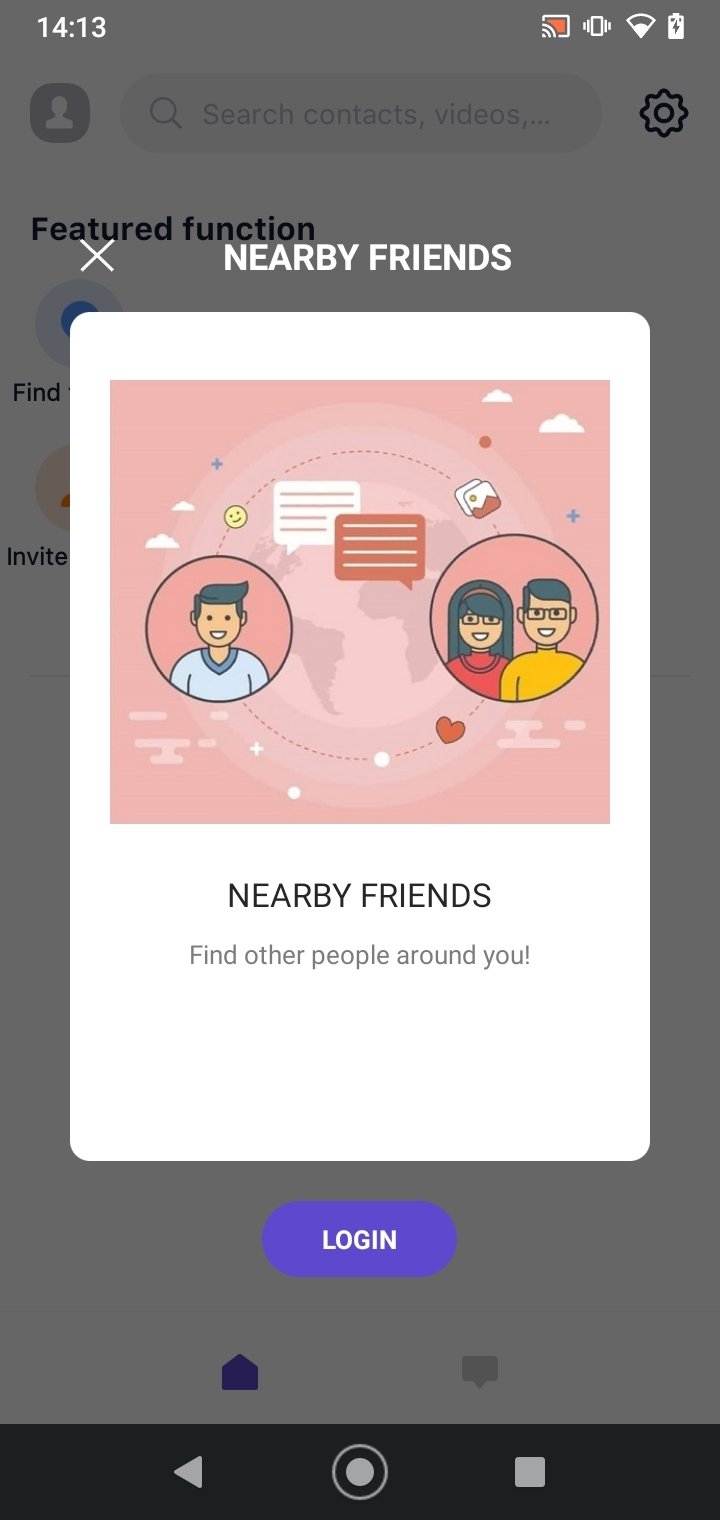Image resolution: width=720 pixels, height=1520 pixels.
Task: Tap the search contacts field
Action: [x=361, y=113]
